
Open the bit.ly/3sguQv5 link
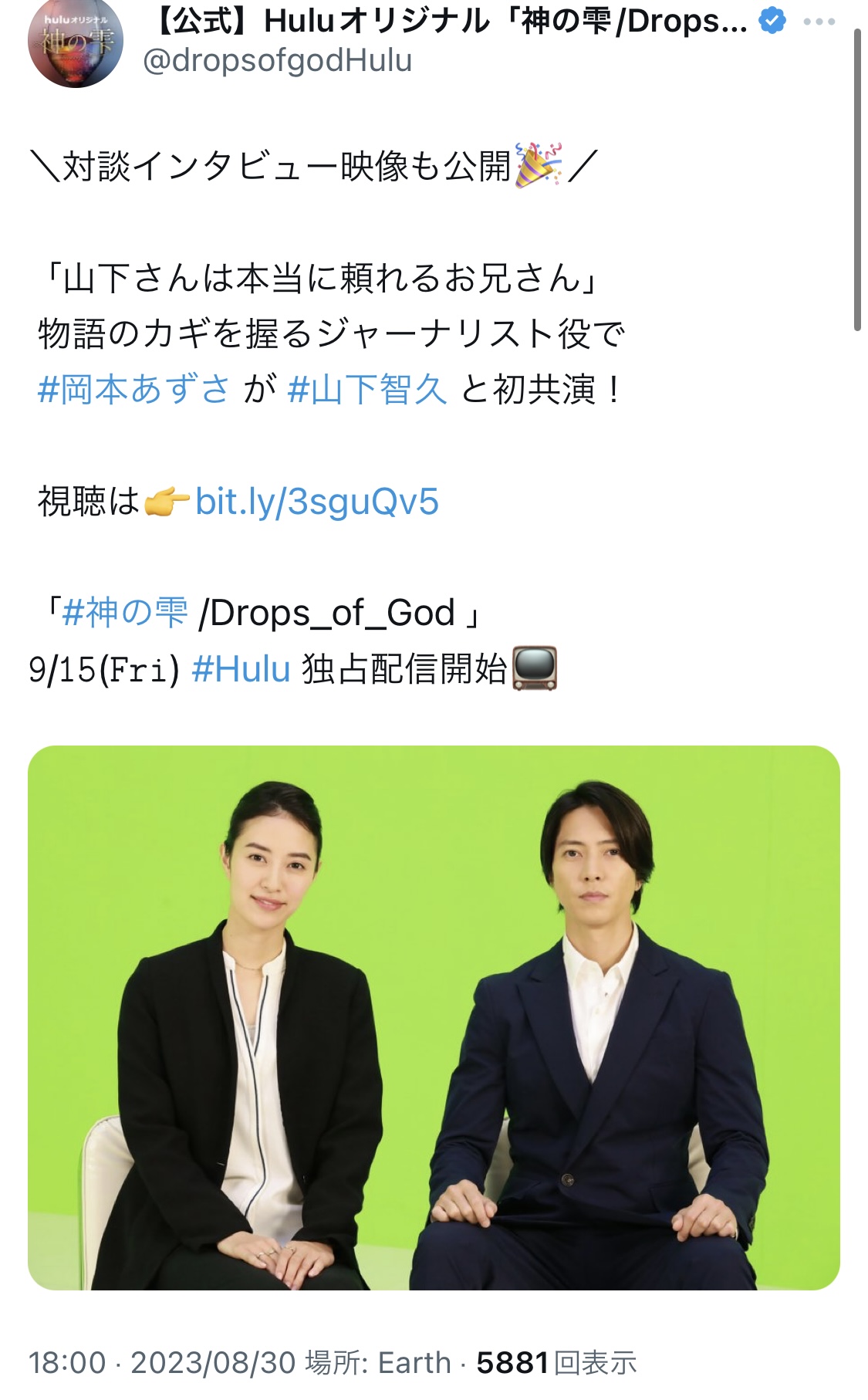point(316,502)
